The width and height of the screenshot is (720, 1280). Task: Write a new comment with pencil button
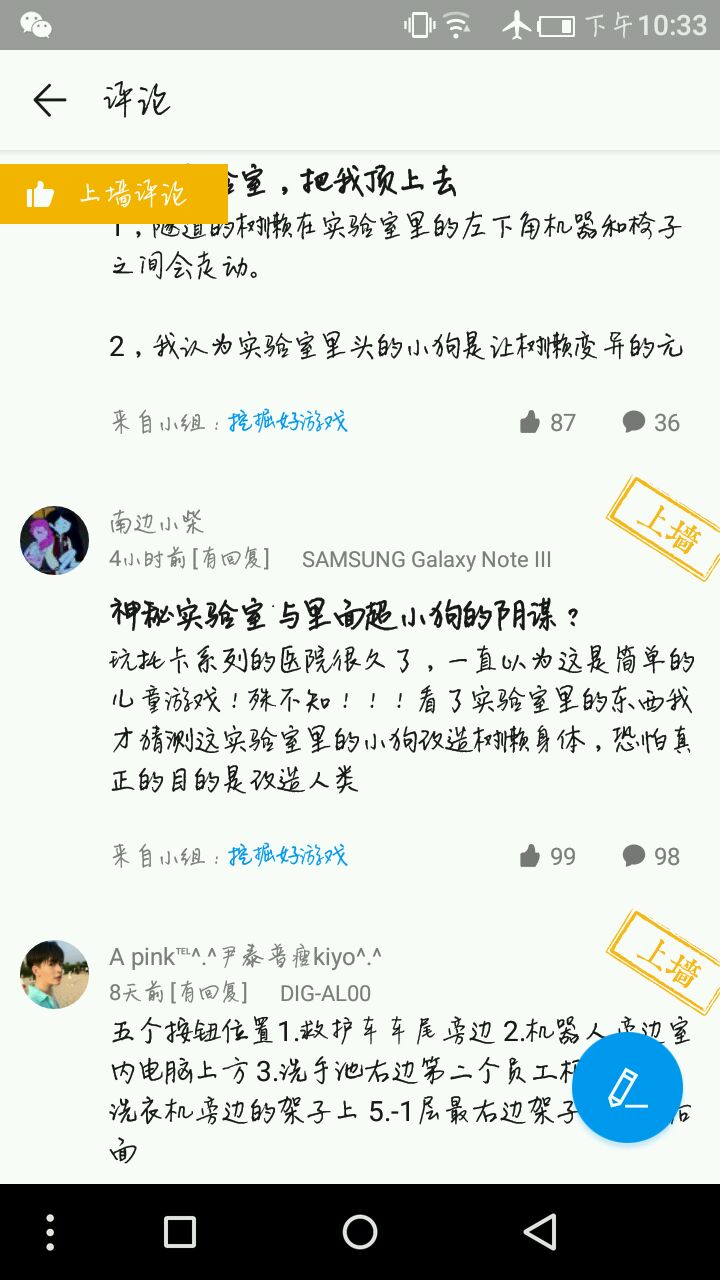tap(627, 1087)
